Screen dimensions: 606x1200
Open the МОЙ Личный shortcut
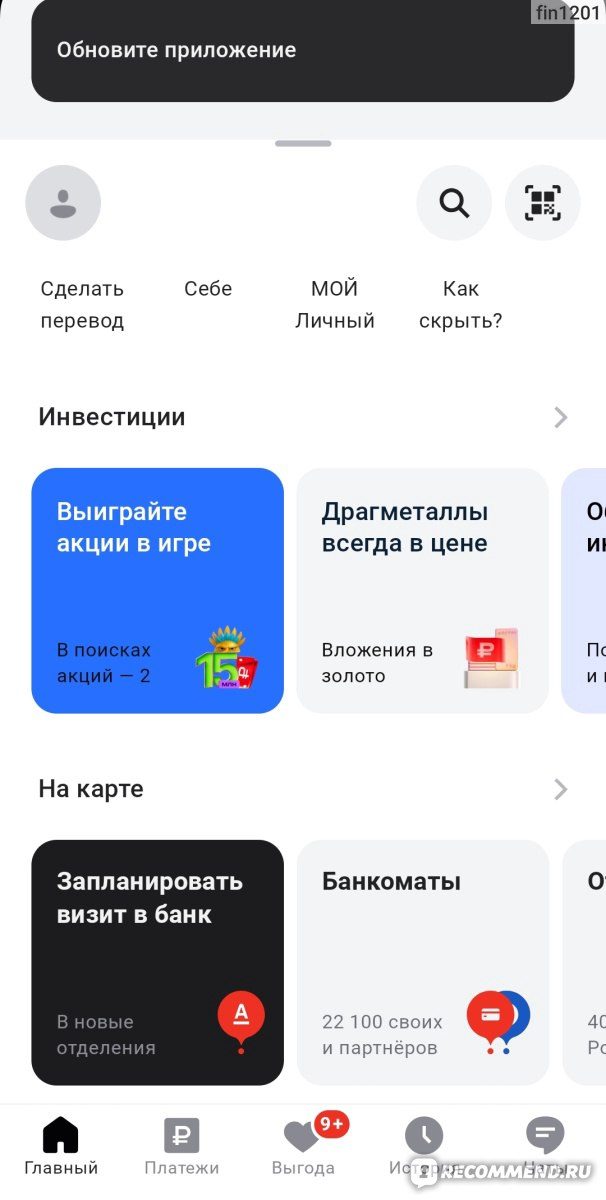(334, 304)
